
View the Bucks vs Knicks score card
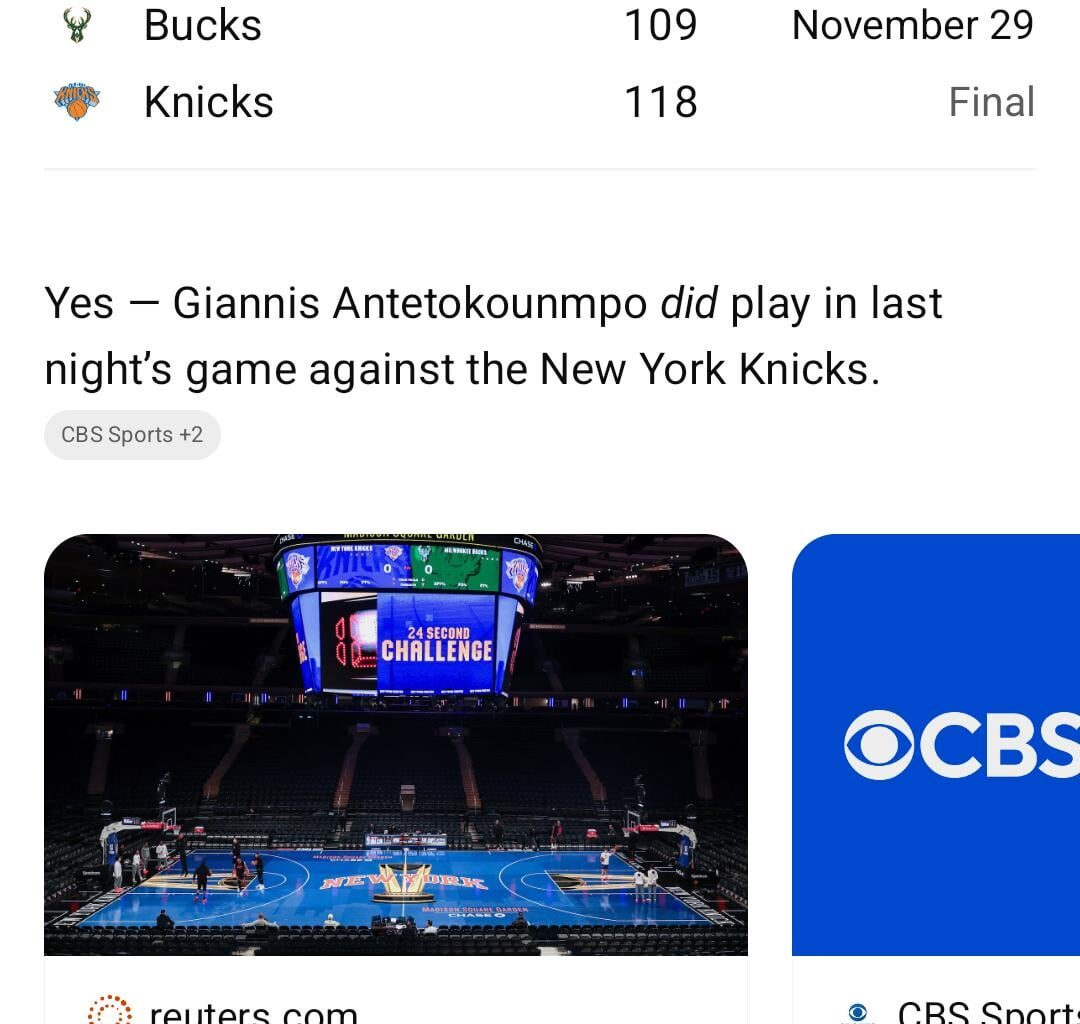(x=540, y=65)
